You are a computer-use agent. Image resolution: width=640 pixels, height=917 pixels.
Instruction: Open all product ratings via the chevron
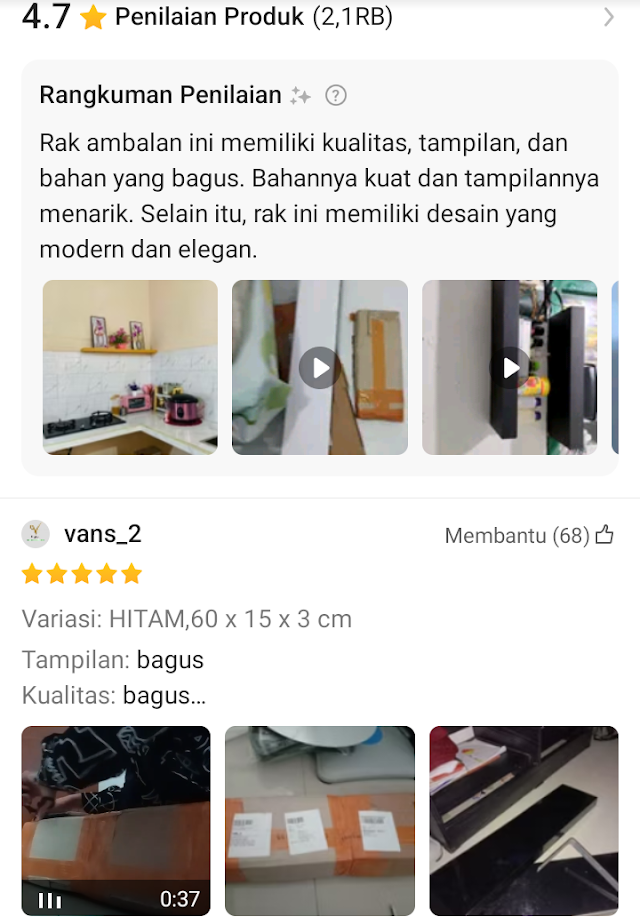(608, 17)
